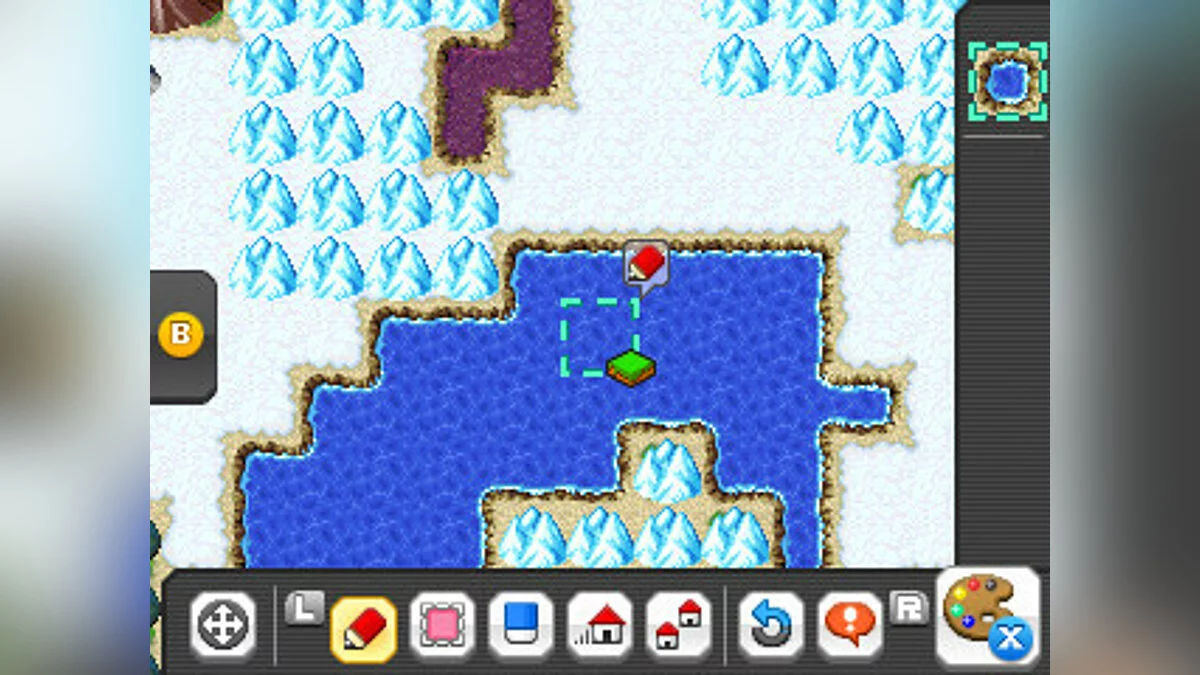Choose the pencil draw tool
1200x675 pixels.
pos(363,629)
